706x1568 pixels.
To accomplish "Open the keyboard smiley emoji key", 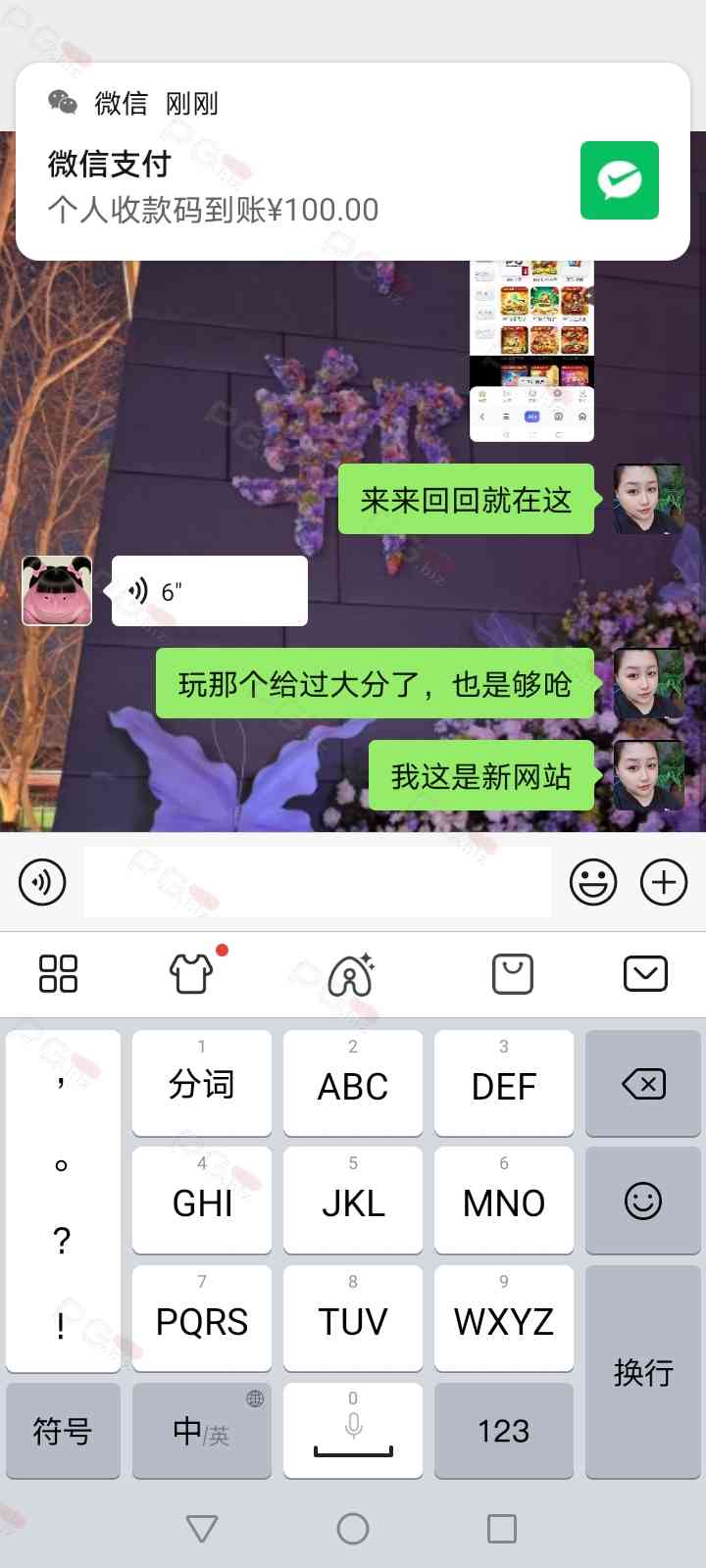I will click(643, 1201).
